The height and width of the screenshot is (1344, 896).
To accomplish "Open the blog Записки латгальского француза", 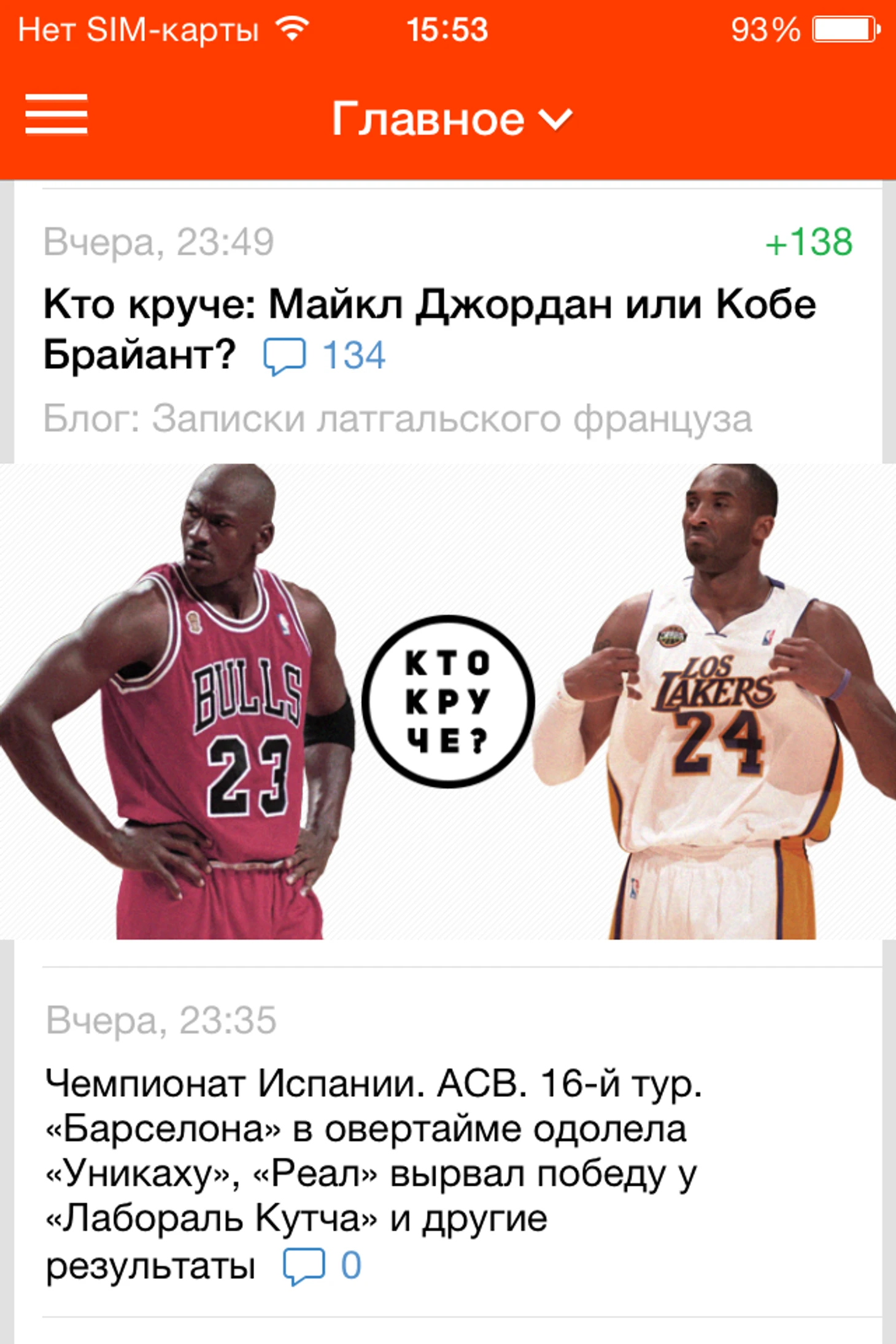I will click(397, 419).
